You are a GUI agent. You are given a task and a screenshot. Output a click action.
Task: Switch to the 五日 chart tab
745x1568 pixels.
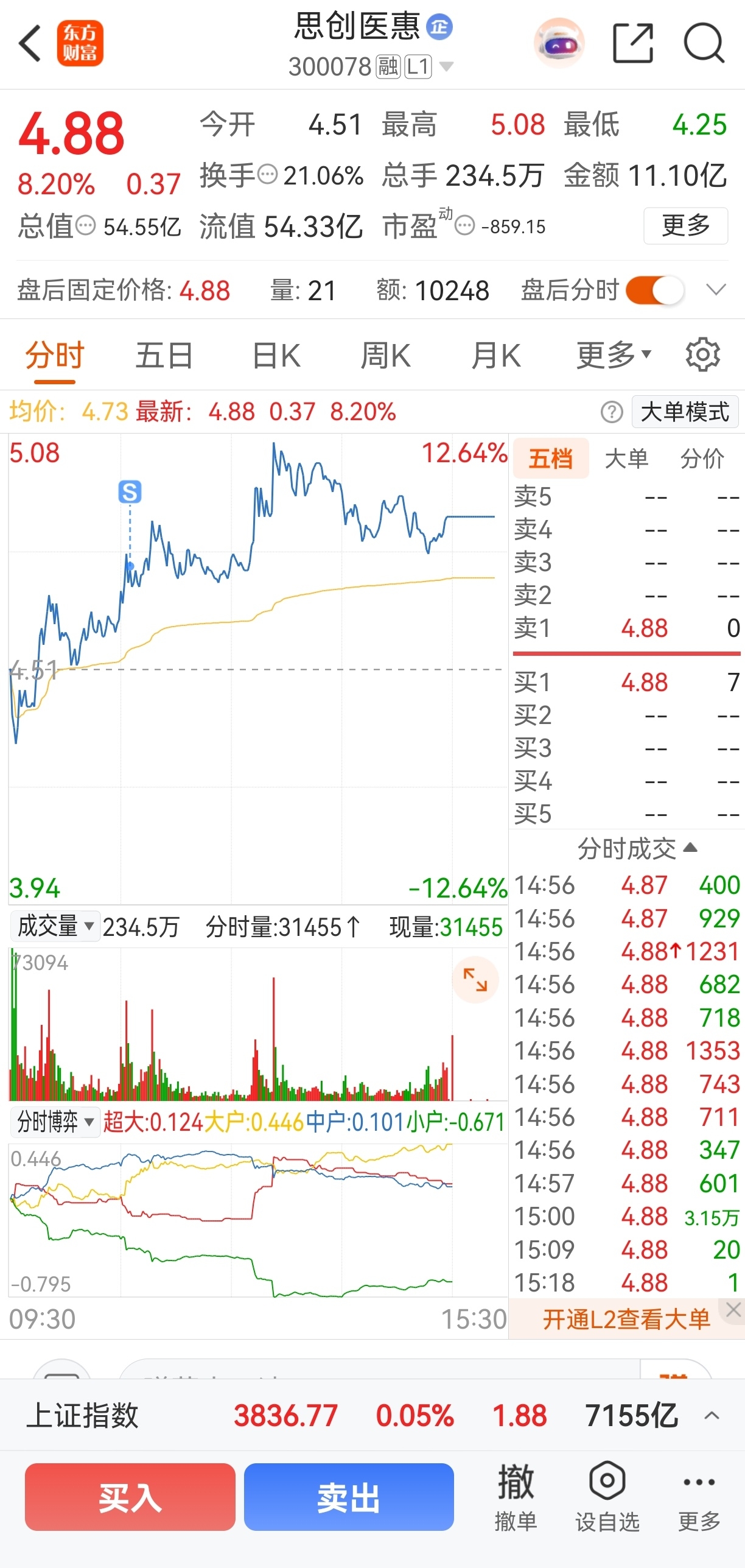pos(164,356)
